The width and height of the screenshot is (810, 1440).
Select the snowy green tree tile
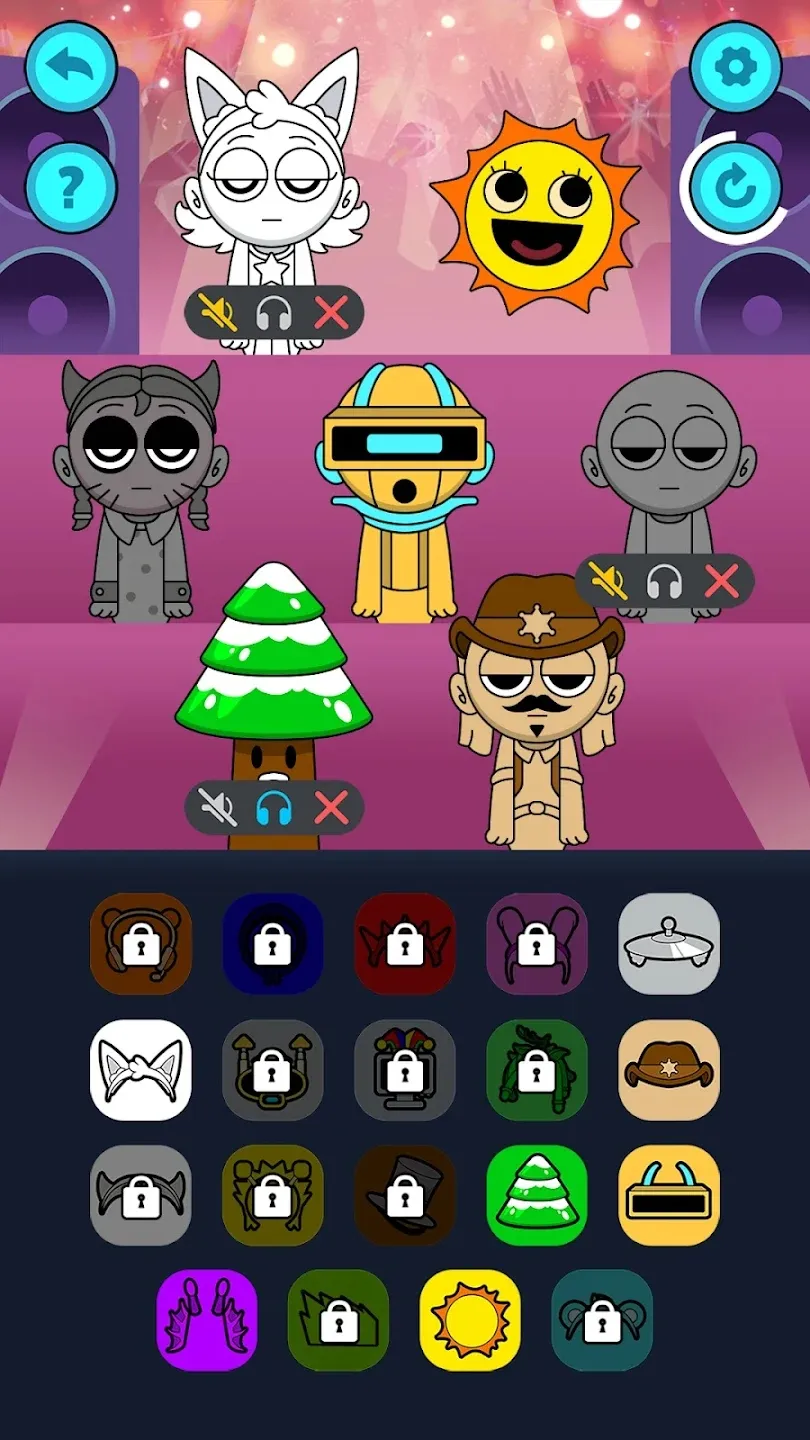(537, 1195)
